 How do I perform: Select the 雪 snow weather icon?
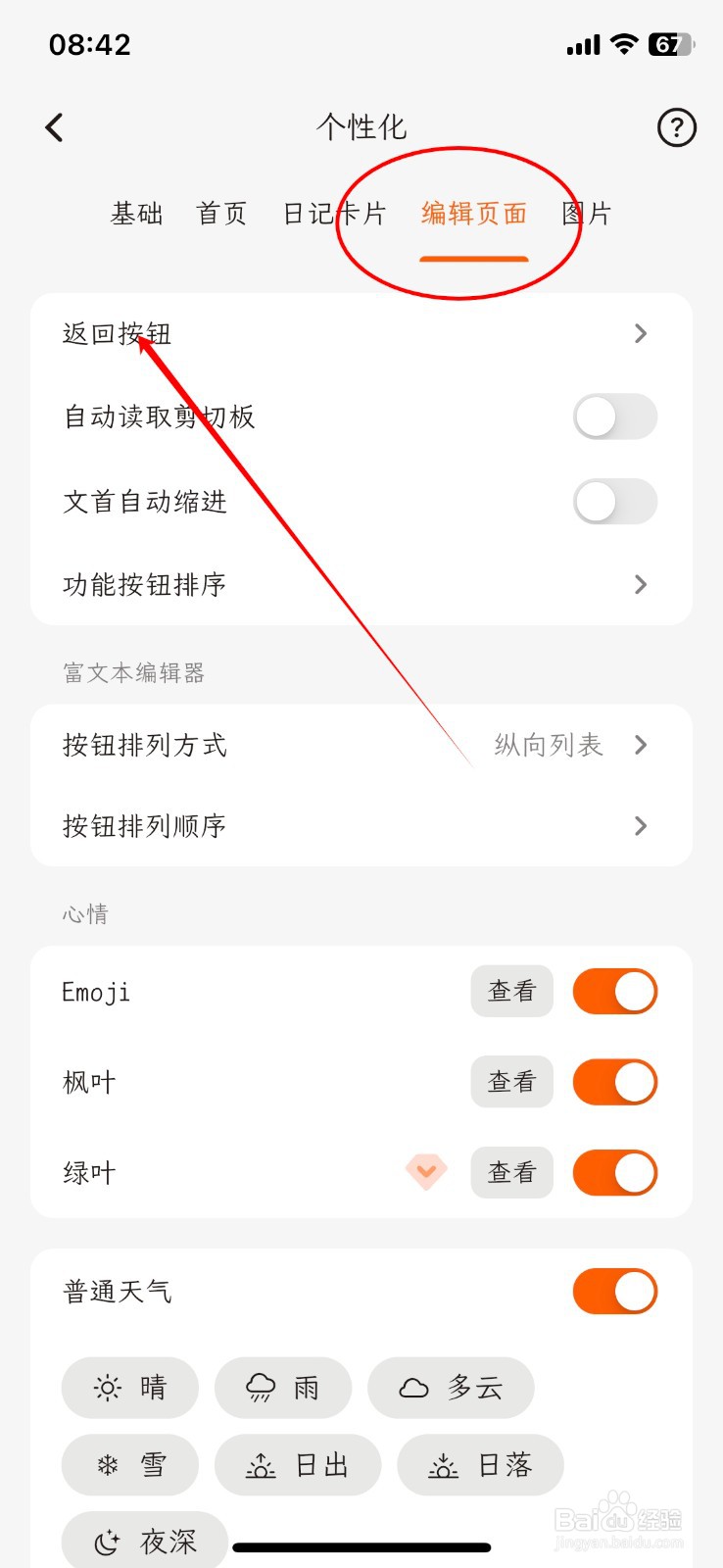click(x=129, y=1464)
